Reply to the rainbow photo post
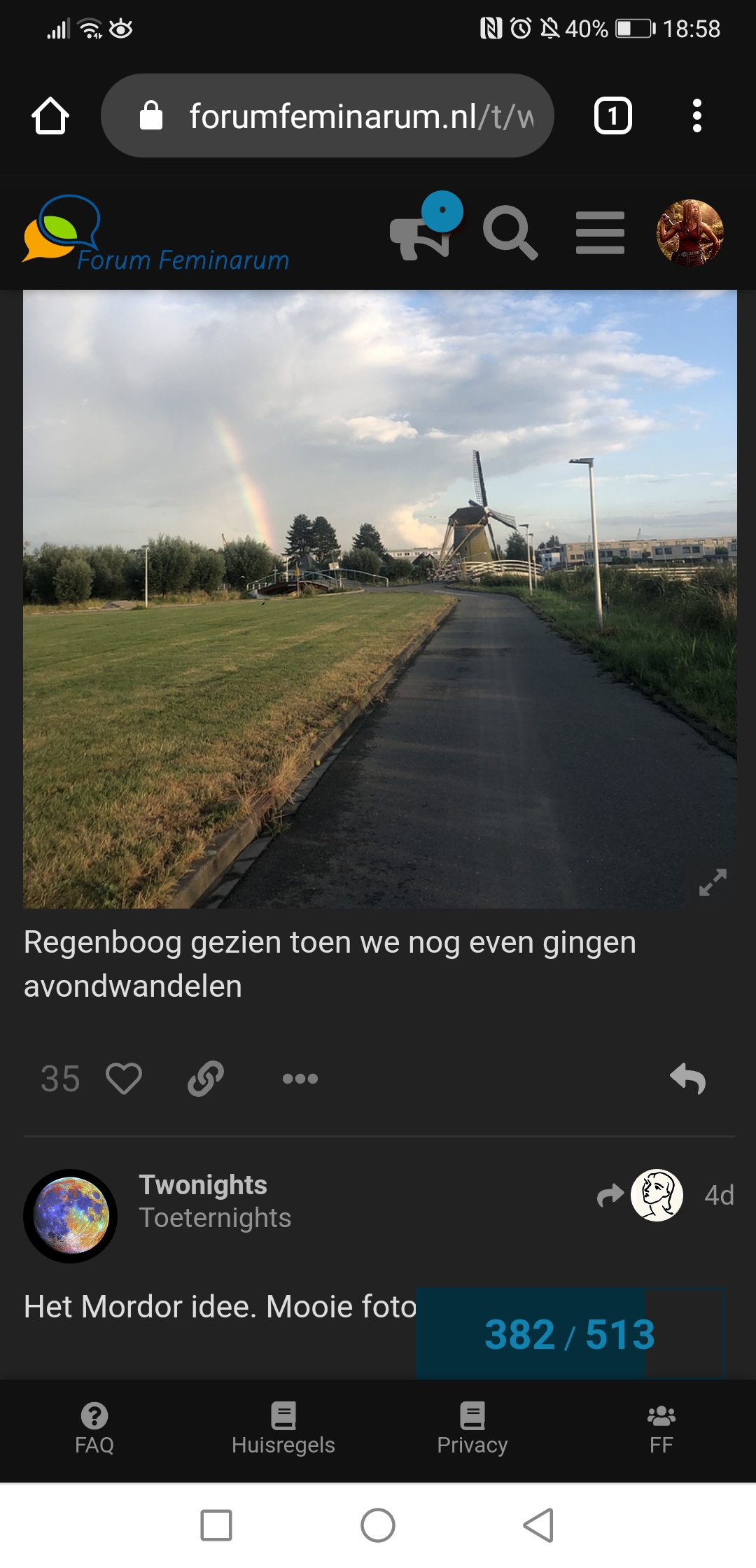The height and width of the screenshot is (1568, 756). (x=687, y=1078)
